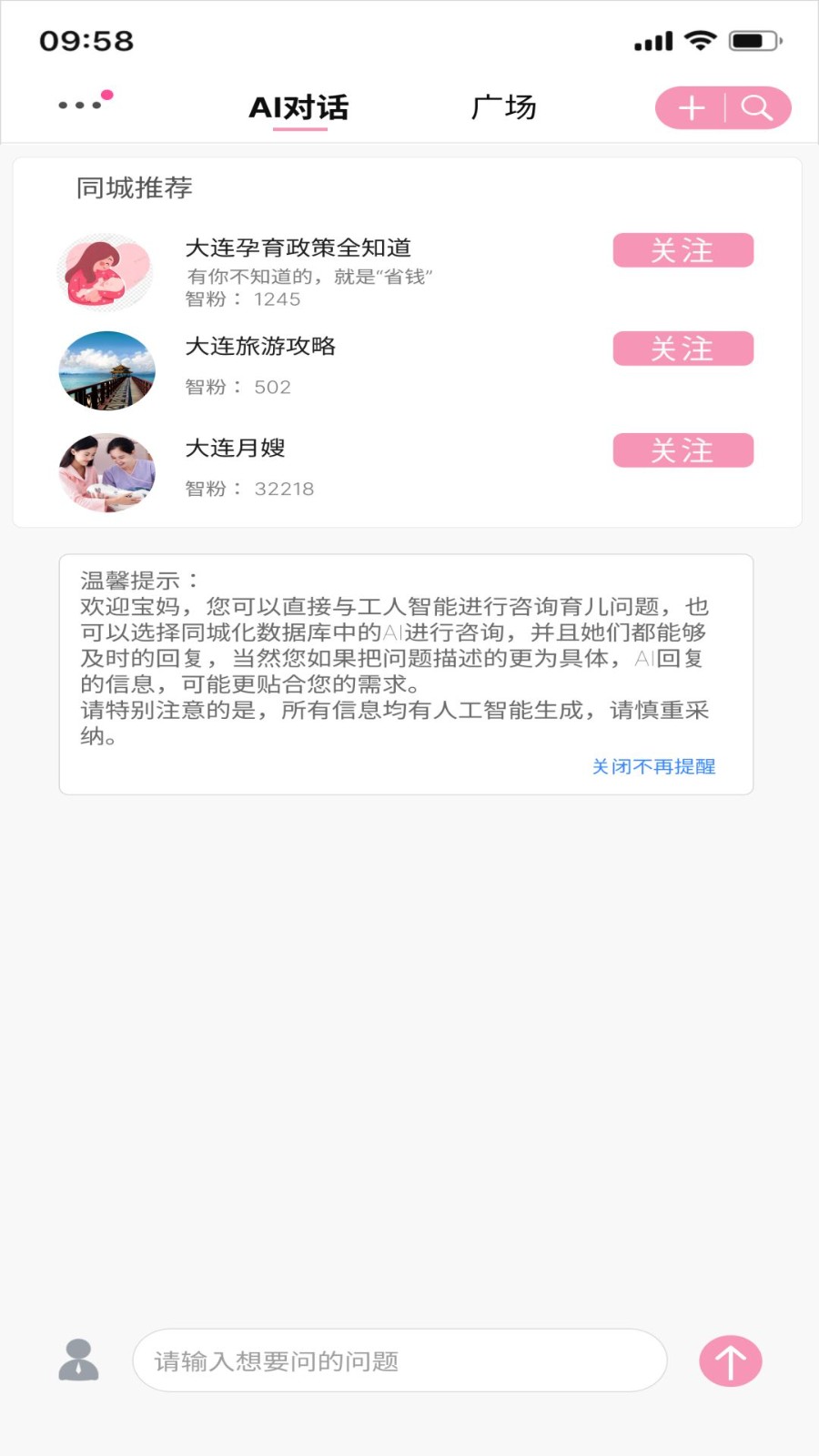The image size is (819, 1456).
Task: Tap the plus icon to add new
Action: coord(692,108)
